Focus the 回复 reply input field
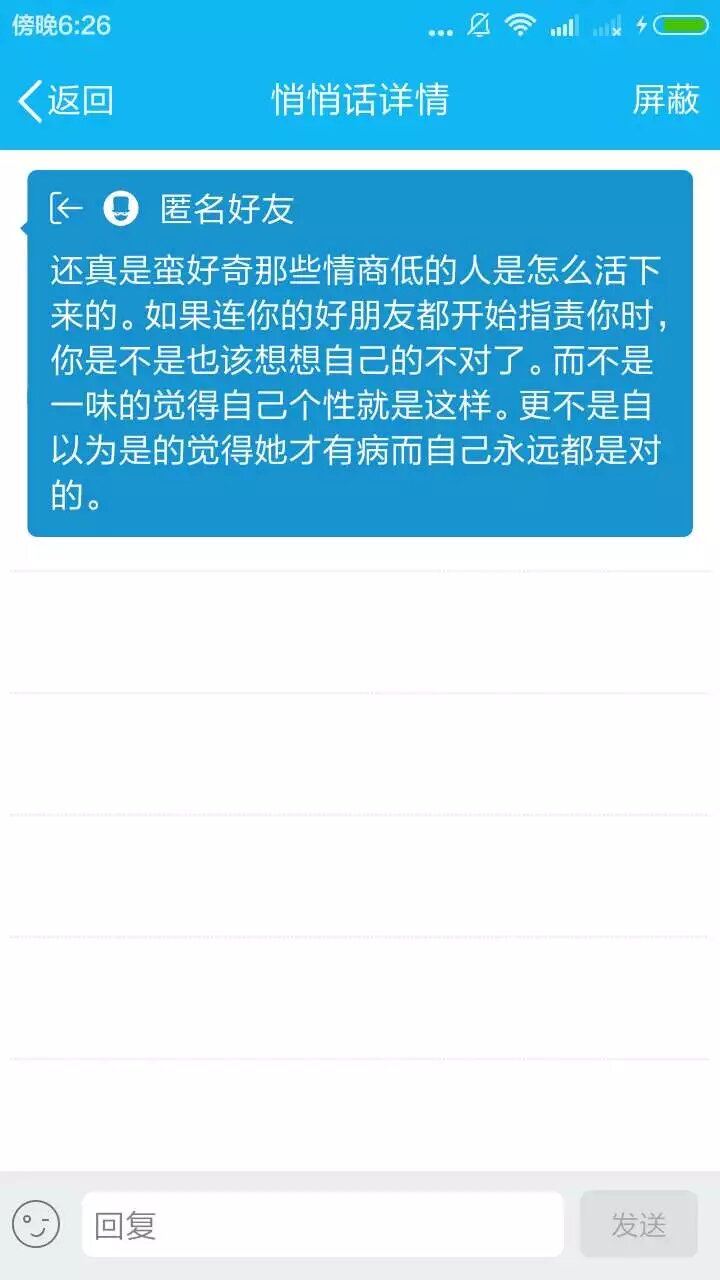720x1280 pixels. tap(322, 1225)
